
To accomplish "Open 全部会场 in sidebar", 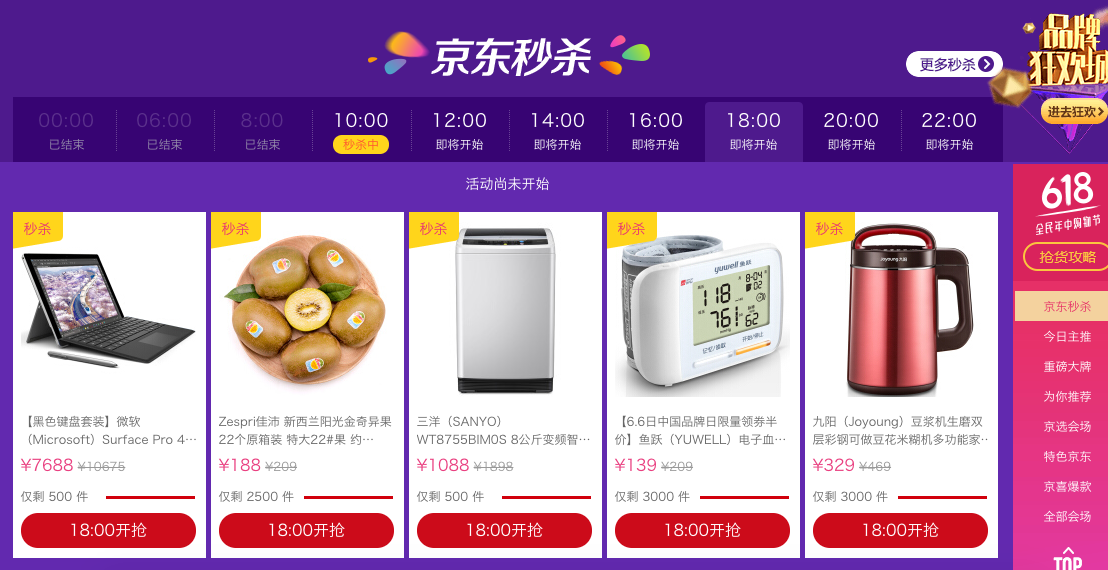I will [x=1067, y=517].
